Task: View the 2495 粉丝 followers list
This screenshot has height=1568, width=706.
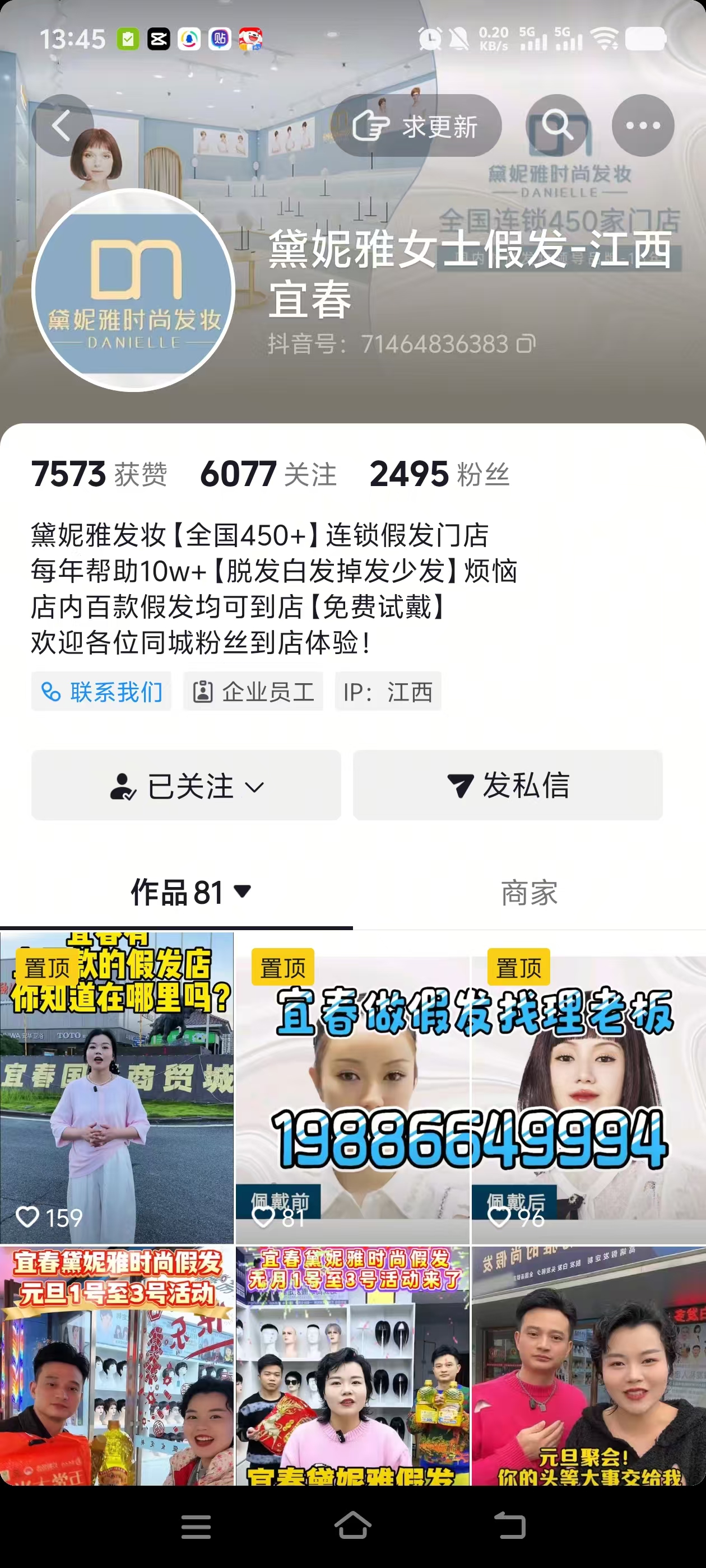Action: pyautogui.click(x=439, y=474)
